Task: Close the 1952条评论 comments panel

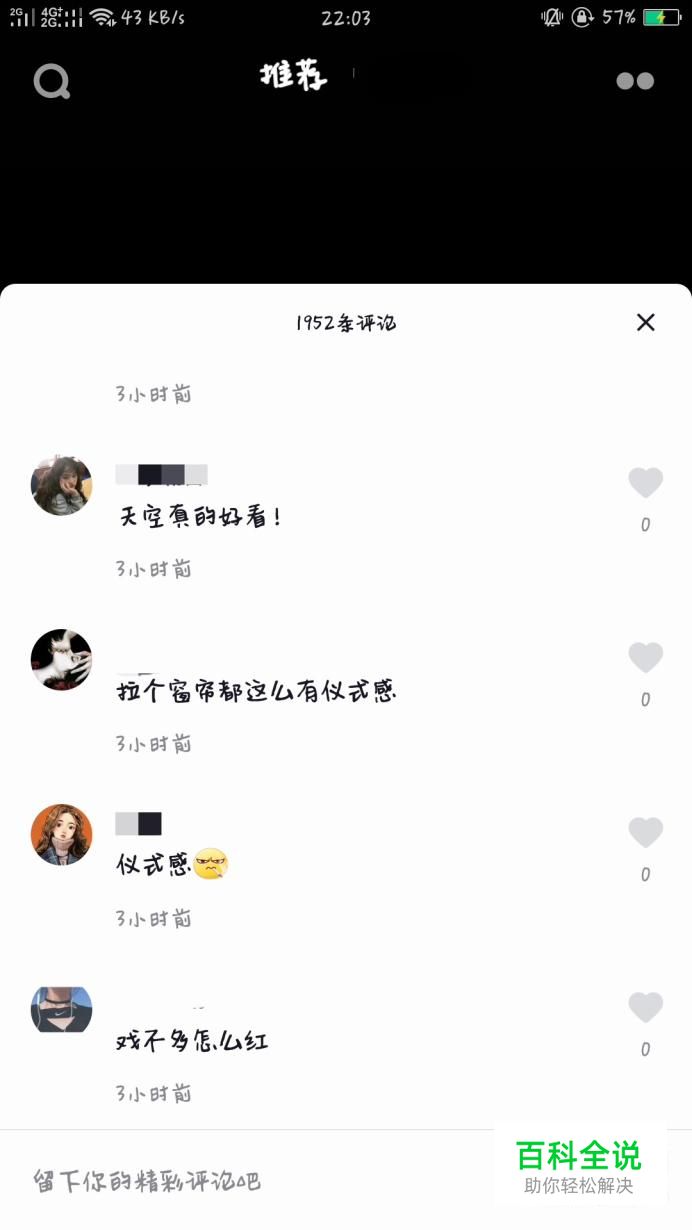Action: coord(645,322)
